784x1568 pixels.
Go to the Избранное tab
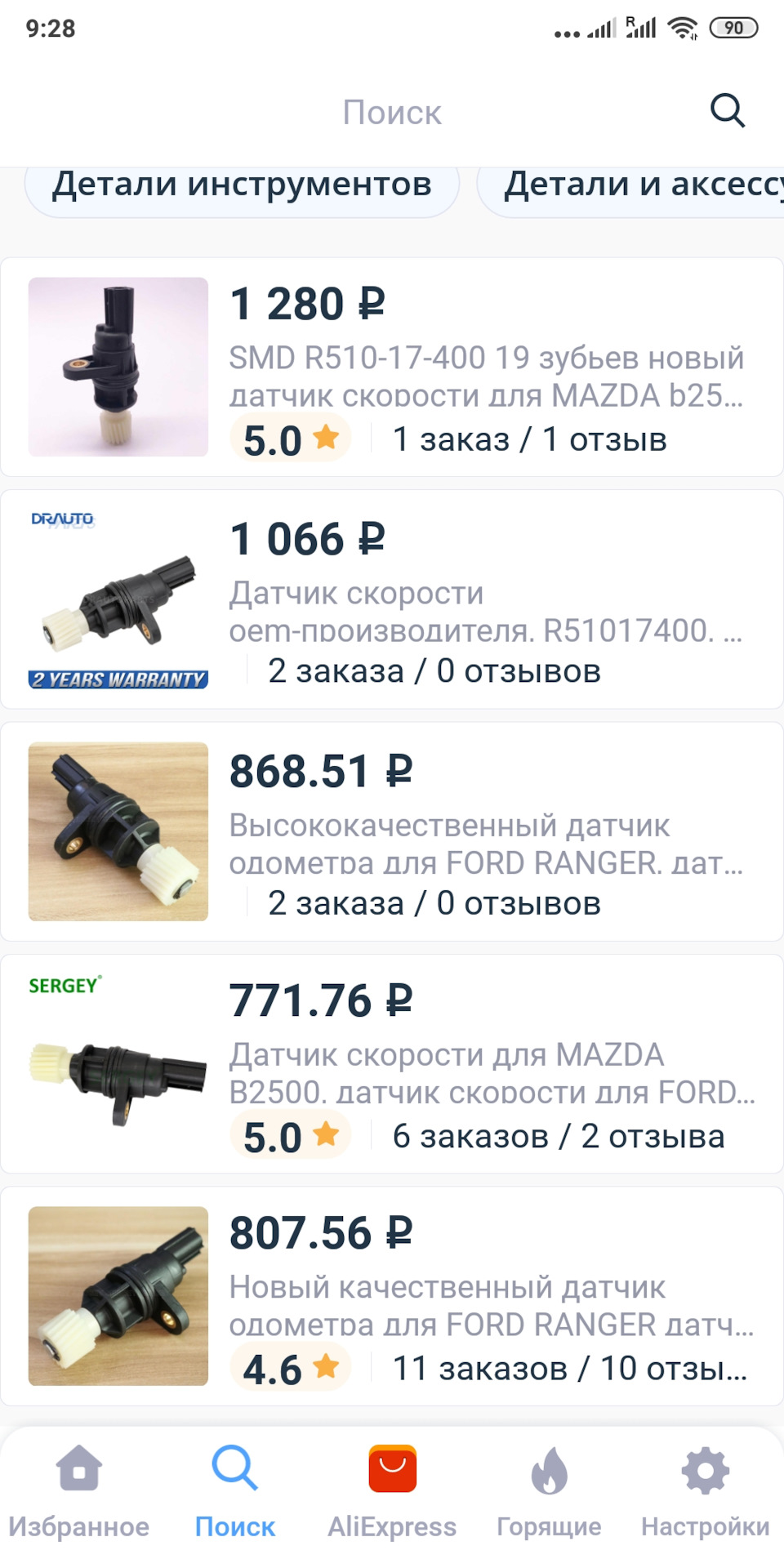tap(79, 1493)
